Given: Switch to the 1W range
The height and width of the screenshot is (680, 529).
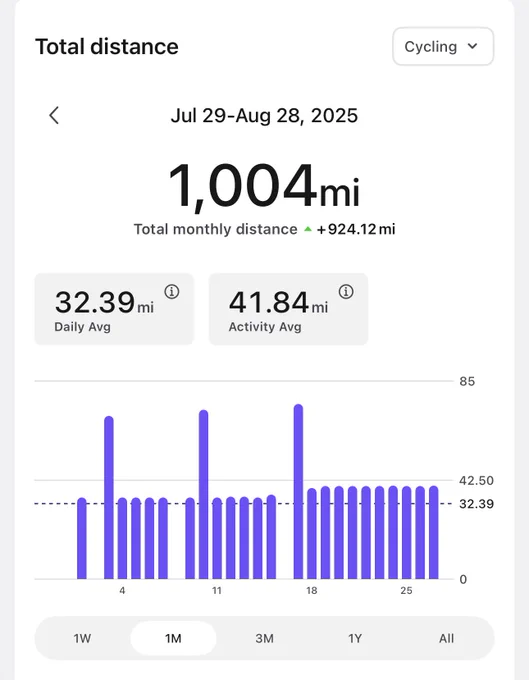Looking at the screenshot, I should (x=82, y=638).
